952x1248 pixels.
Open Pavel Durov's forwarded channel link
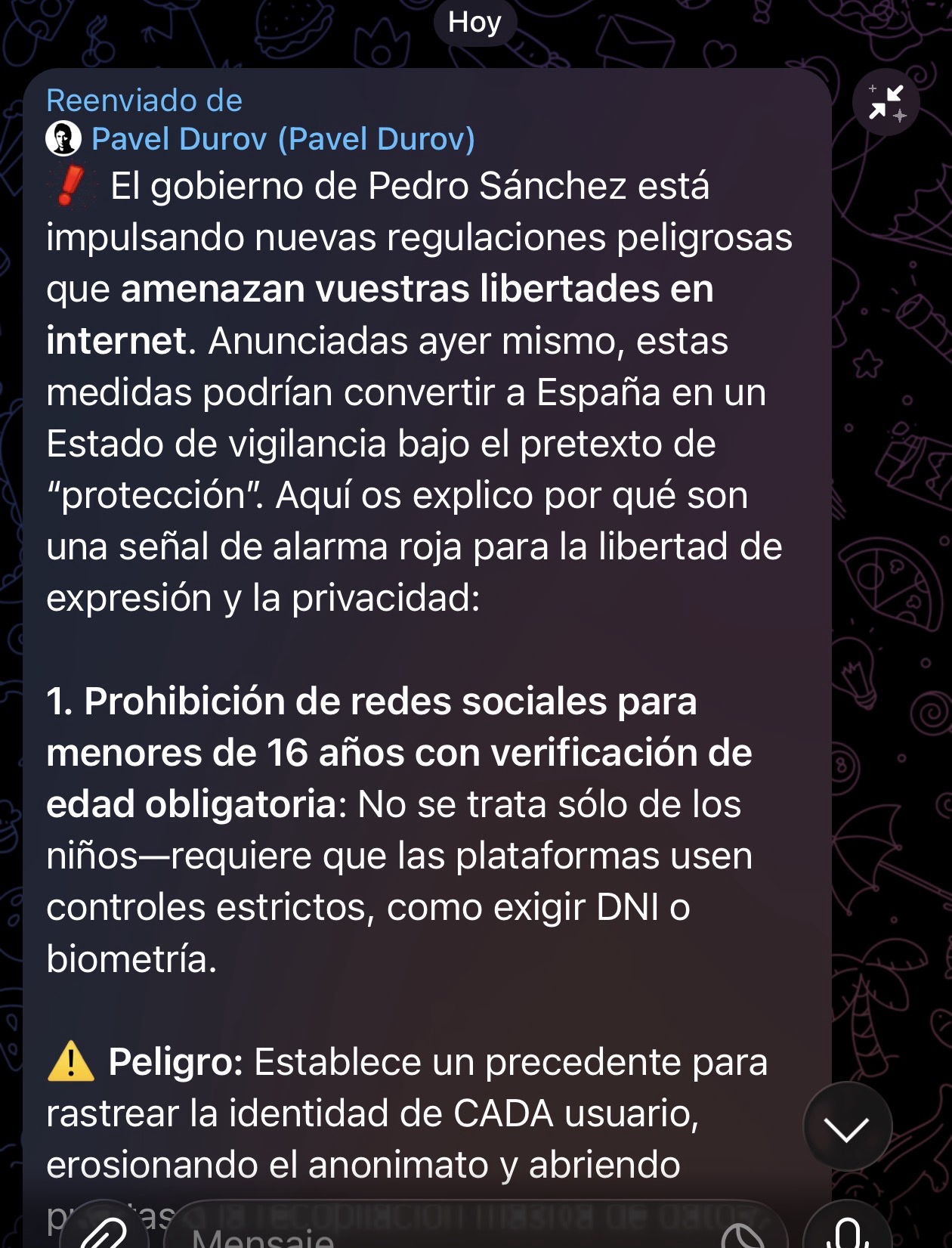(x=283, y=139)
